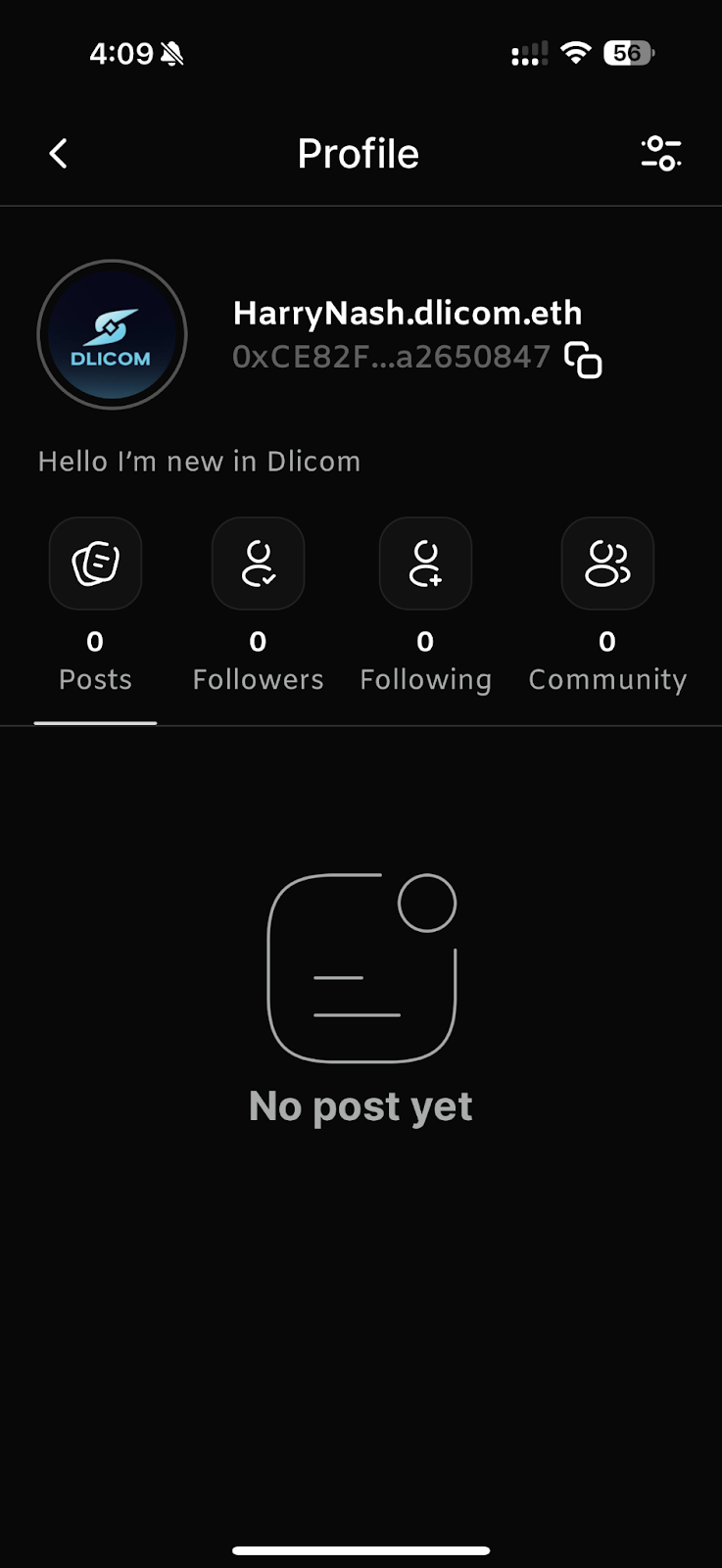Screen dimensions: 722x1568
Task: Open the Community tab
Action: point(607,608)
